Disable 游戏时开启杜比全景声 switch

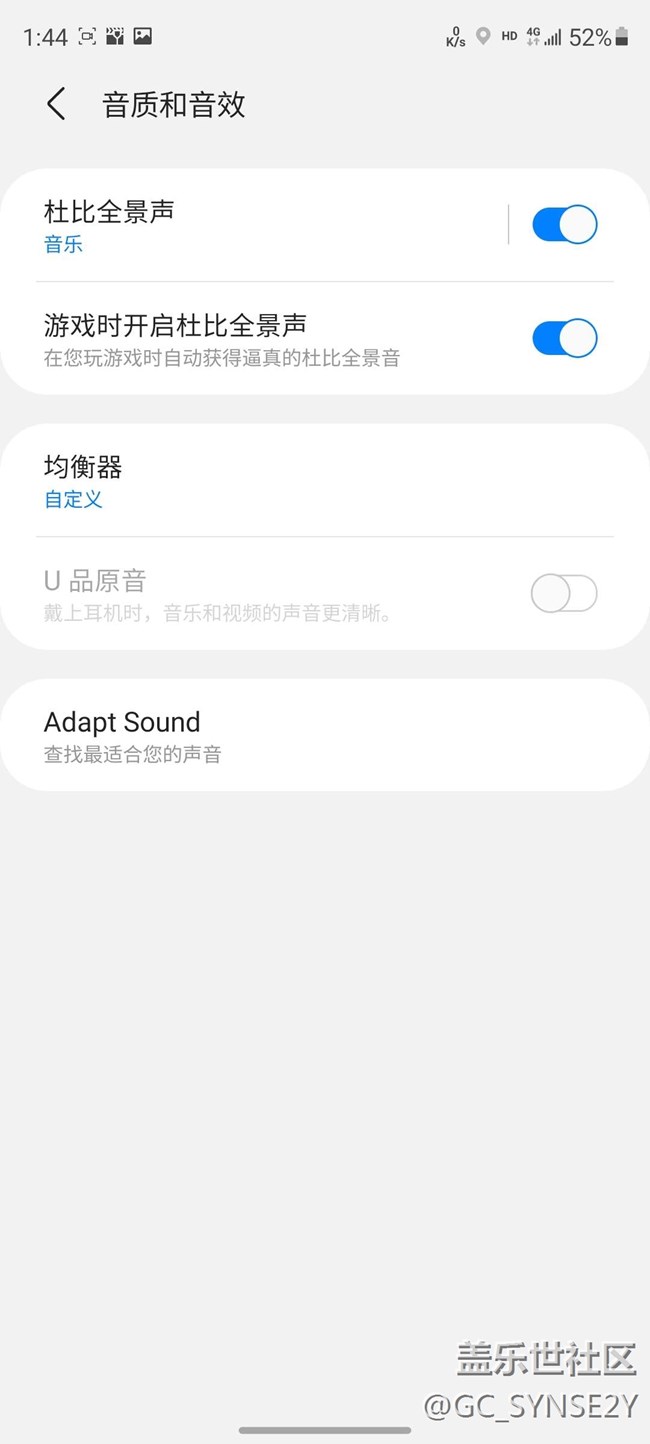tap(564, 339)
